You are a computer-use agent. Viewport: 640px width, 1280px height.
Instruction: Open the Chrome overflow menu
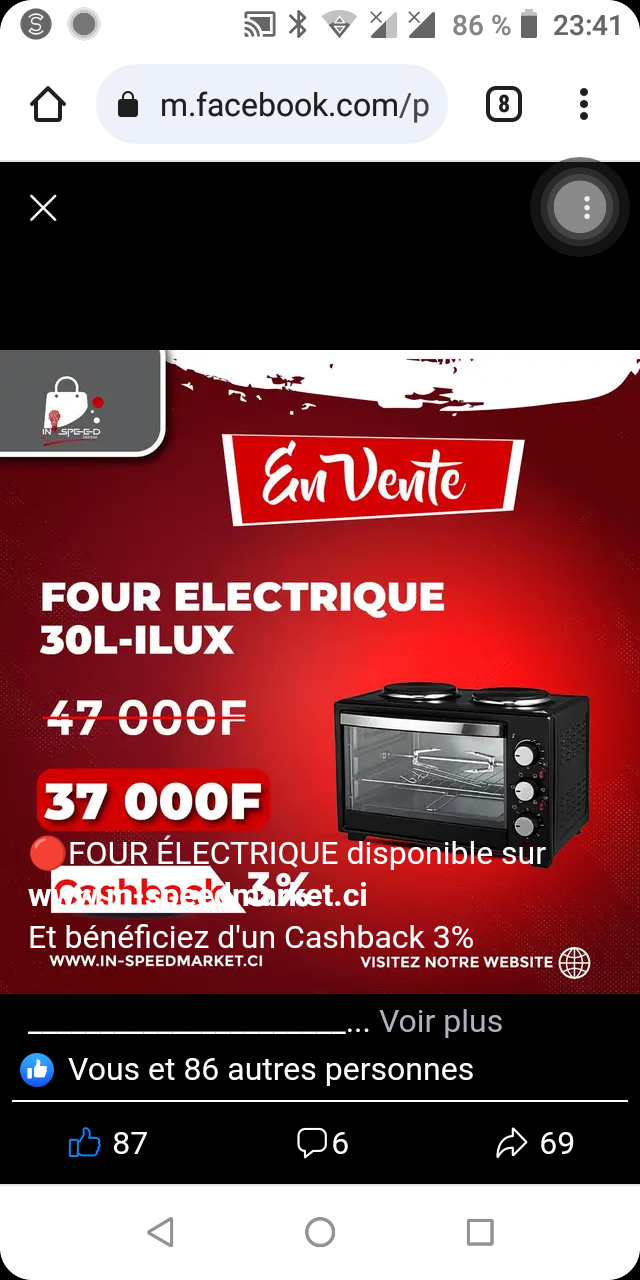[x=584, y=104]
